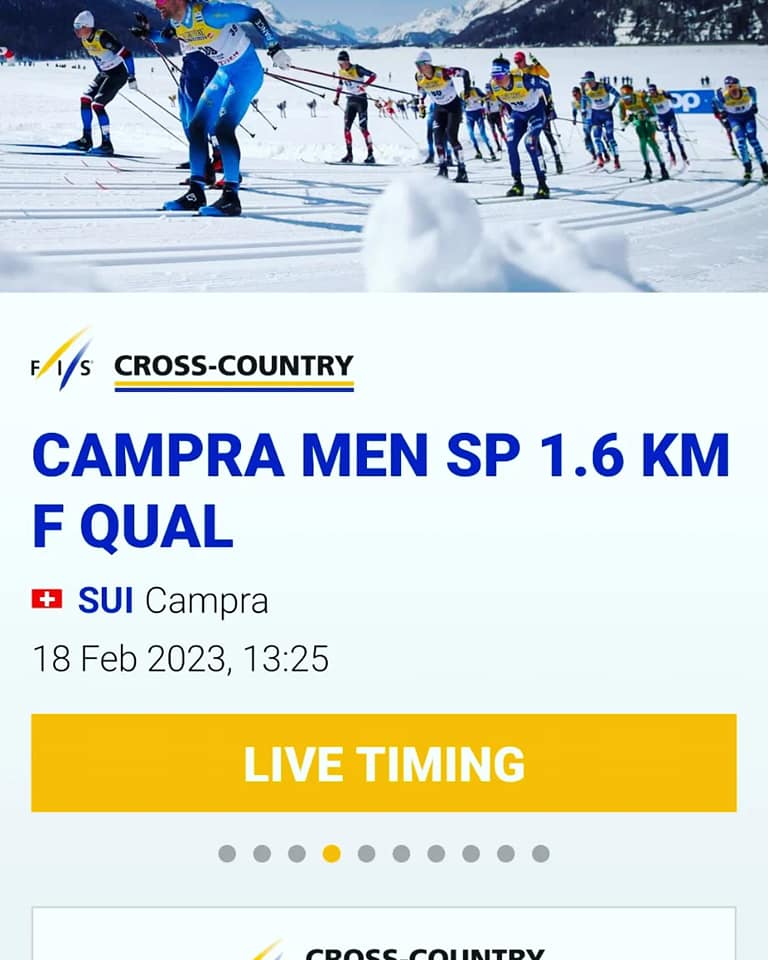Go to the fifth carousel page dot

click(x=366, y=853)
